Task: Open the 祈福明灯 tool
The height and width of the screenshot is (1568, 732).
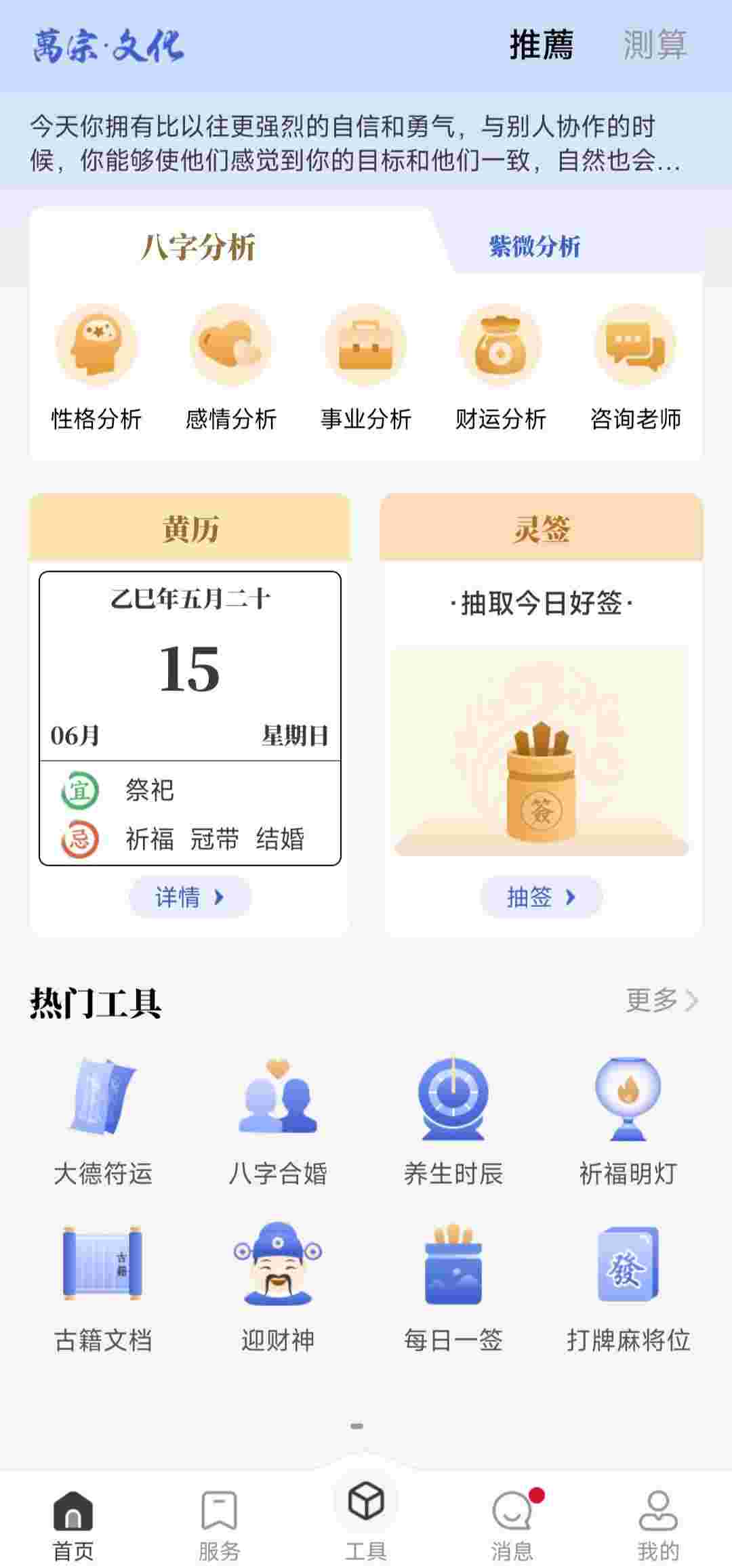Action: click(628, 1120)
